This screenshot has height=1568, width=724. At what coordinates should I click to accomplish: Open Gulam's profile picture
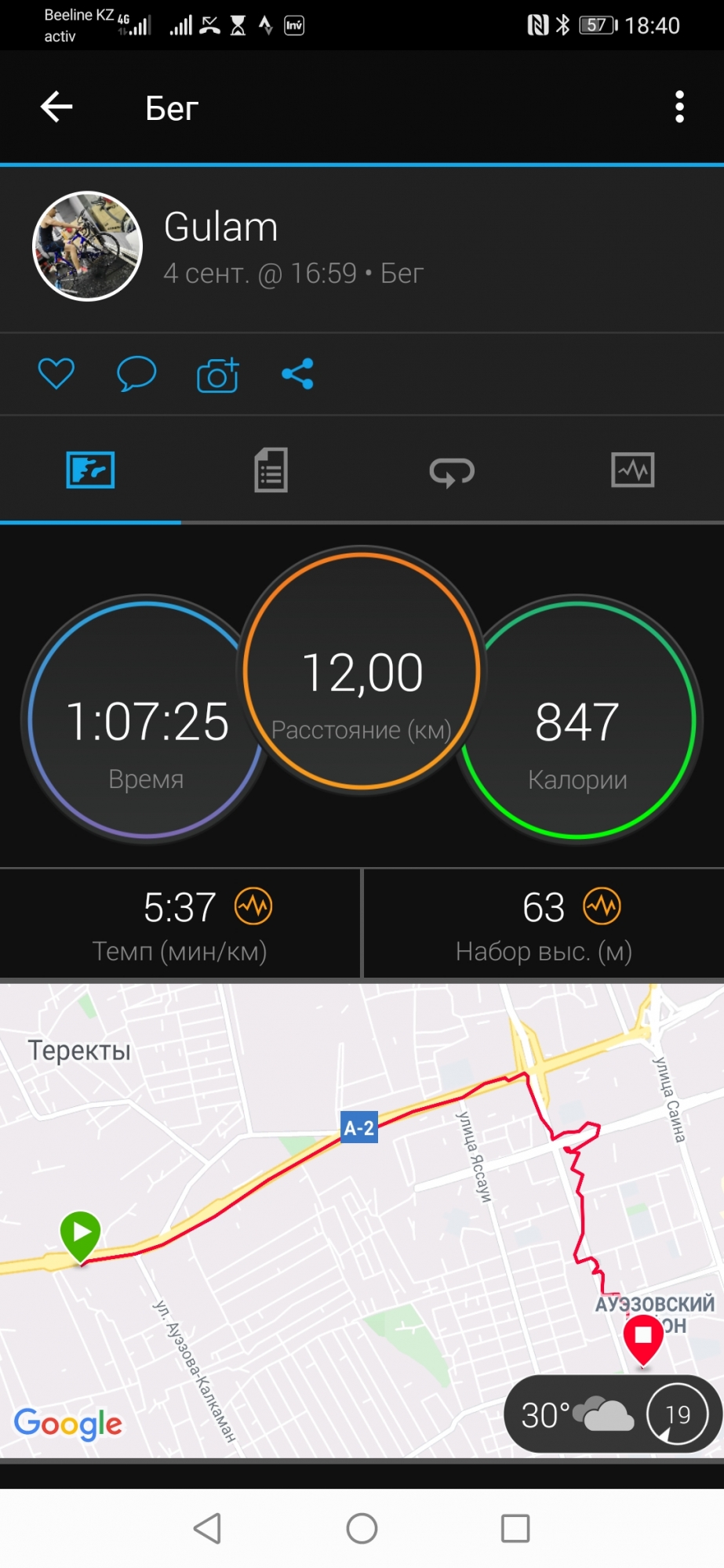coord(87,246)
